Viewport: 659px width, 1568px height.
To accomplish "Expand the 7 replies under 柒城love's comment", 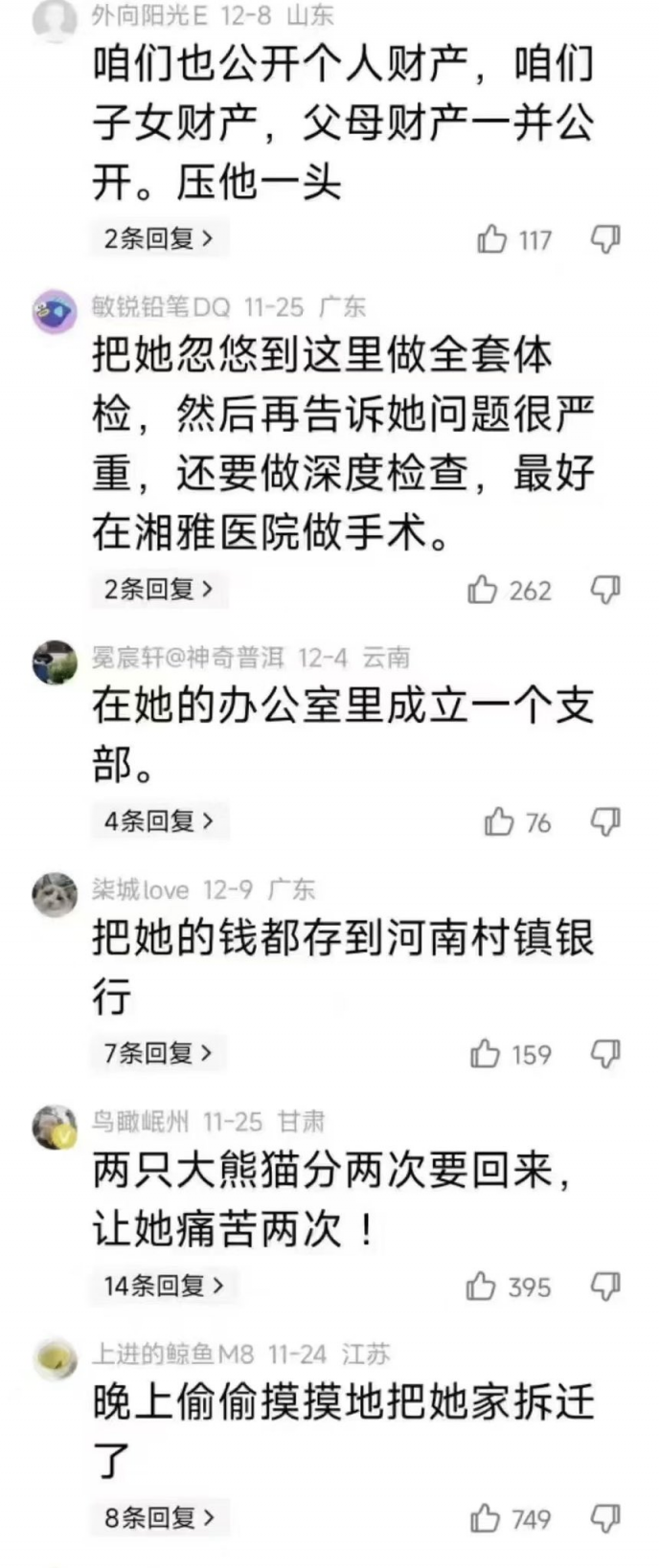I will [159, 1053].
